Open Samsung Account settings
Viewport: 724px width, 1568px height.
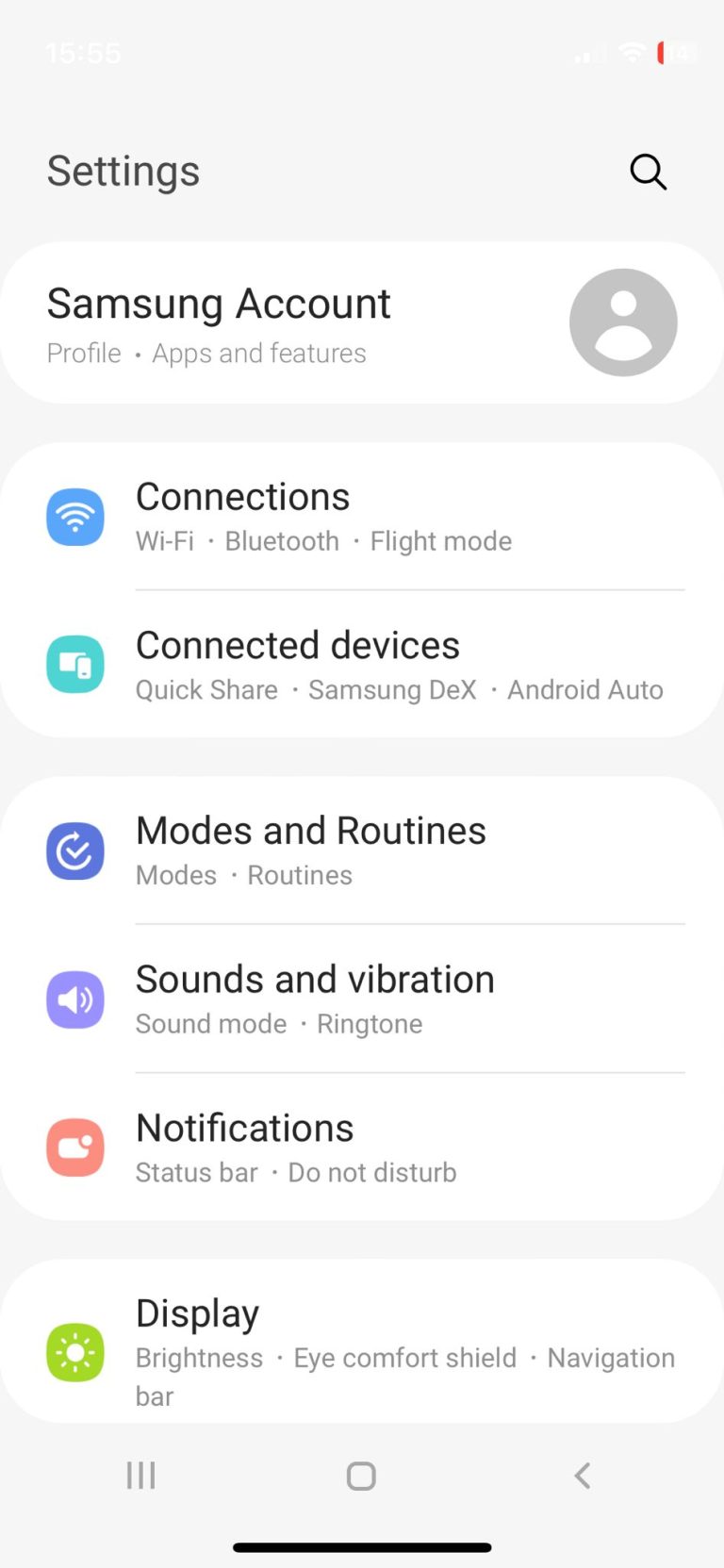218,304
